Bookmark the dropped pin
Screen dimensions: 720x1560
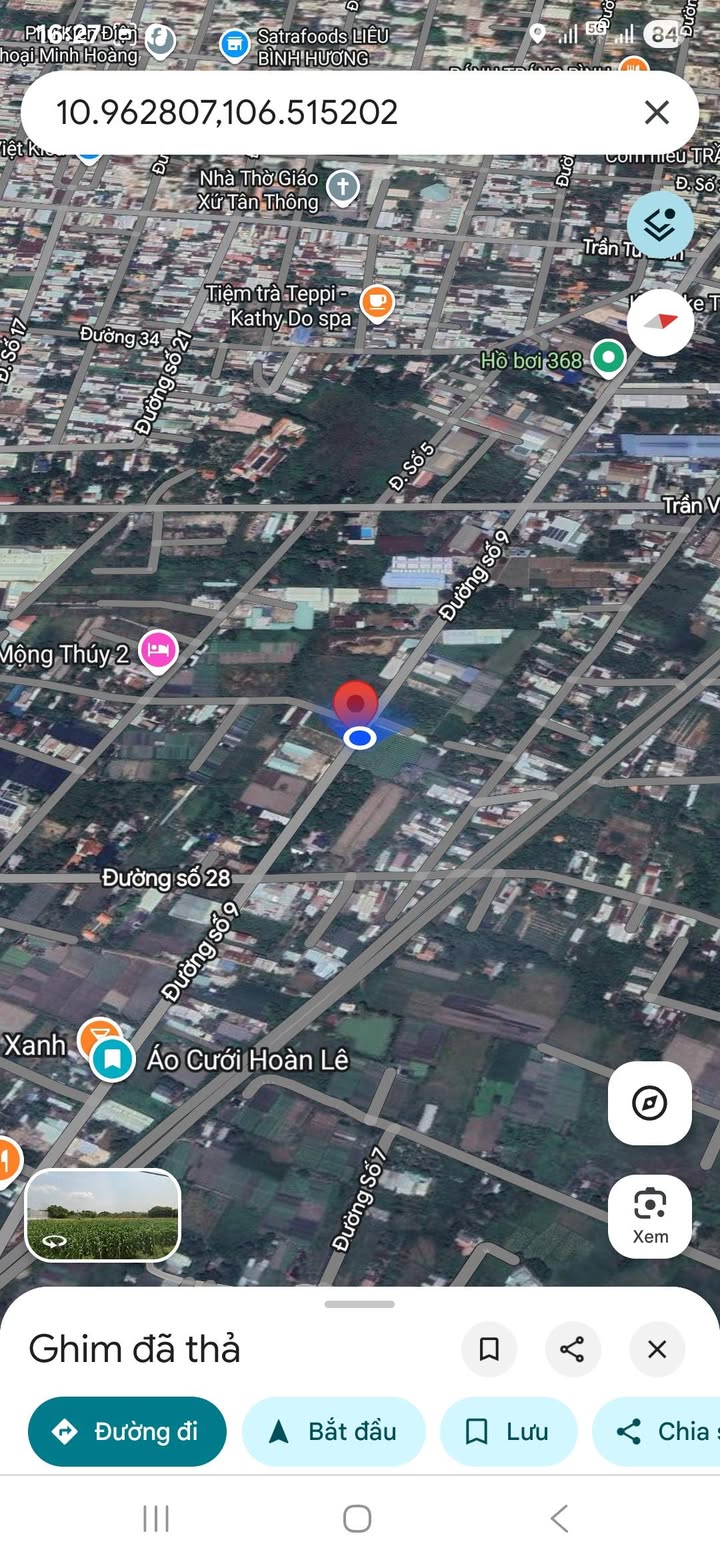[x=489, y=1349]
